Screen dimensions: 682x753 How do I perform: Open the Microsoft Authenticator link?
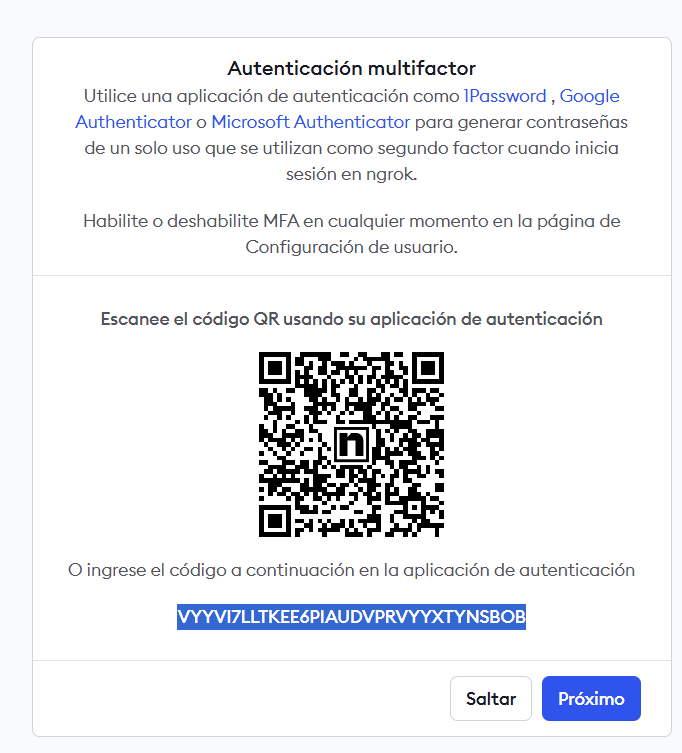(310, 122)
